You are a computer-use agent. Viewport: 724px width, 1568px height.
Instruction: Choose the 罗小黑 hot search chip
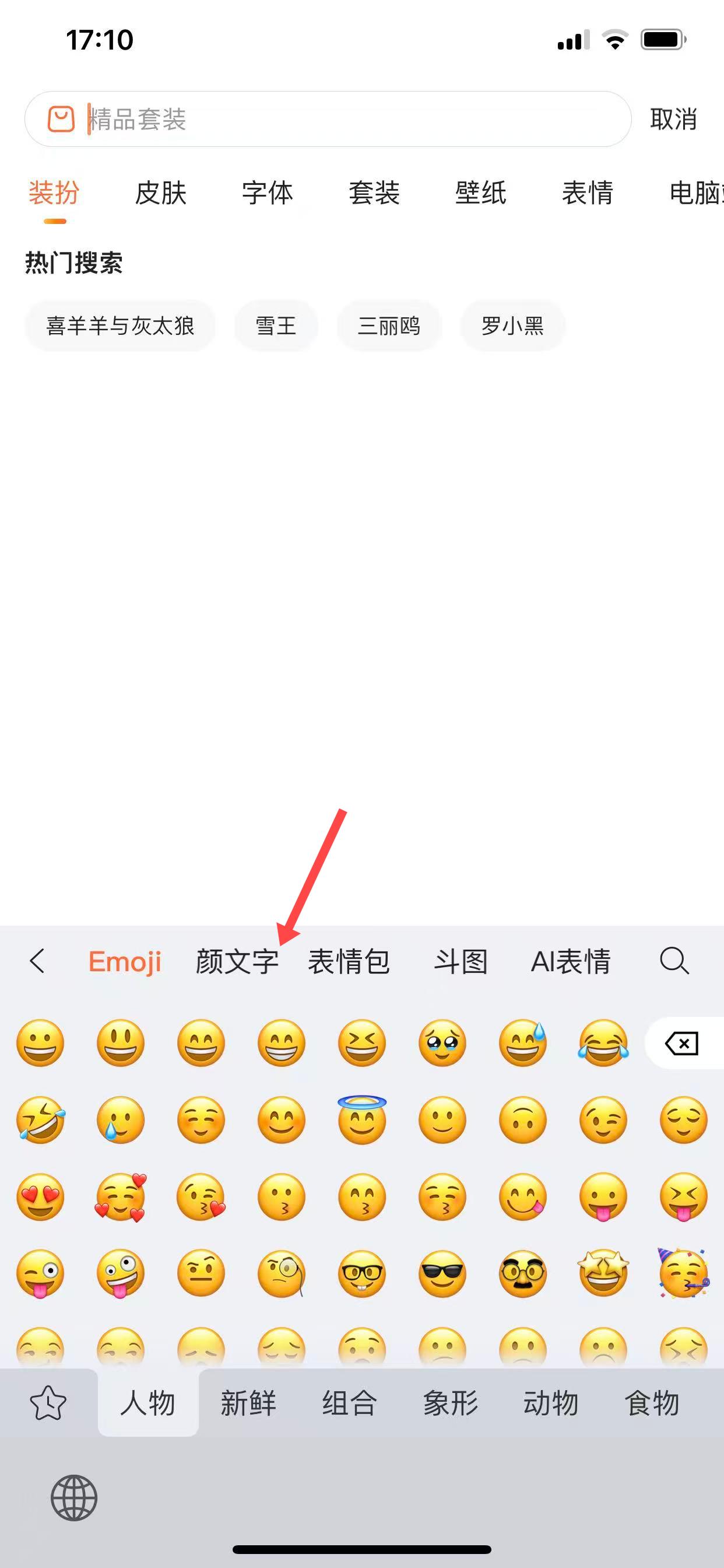(512, 325)
